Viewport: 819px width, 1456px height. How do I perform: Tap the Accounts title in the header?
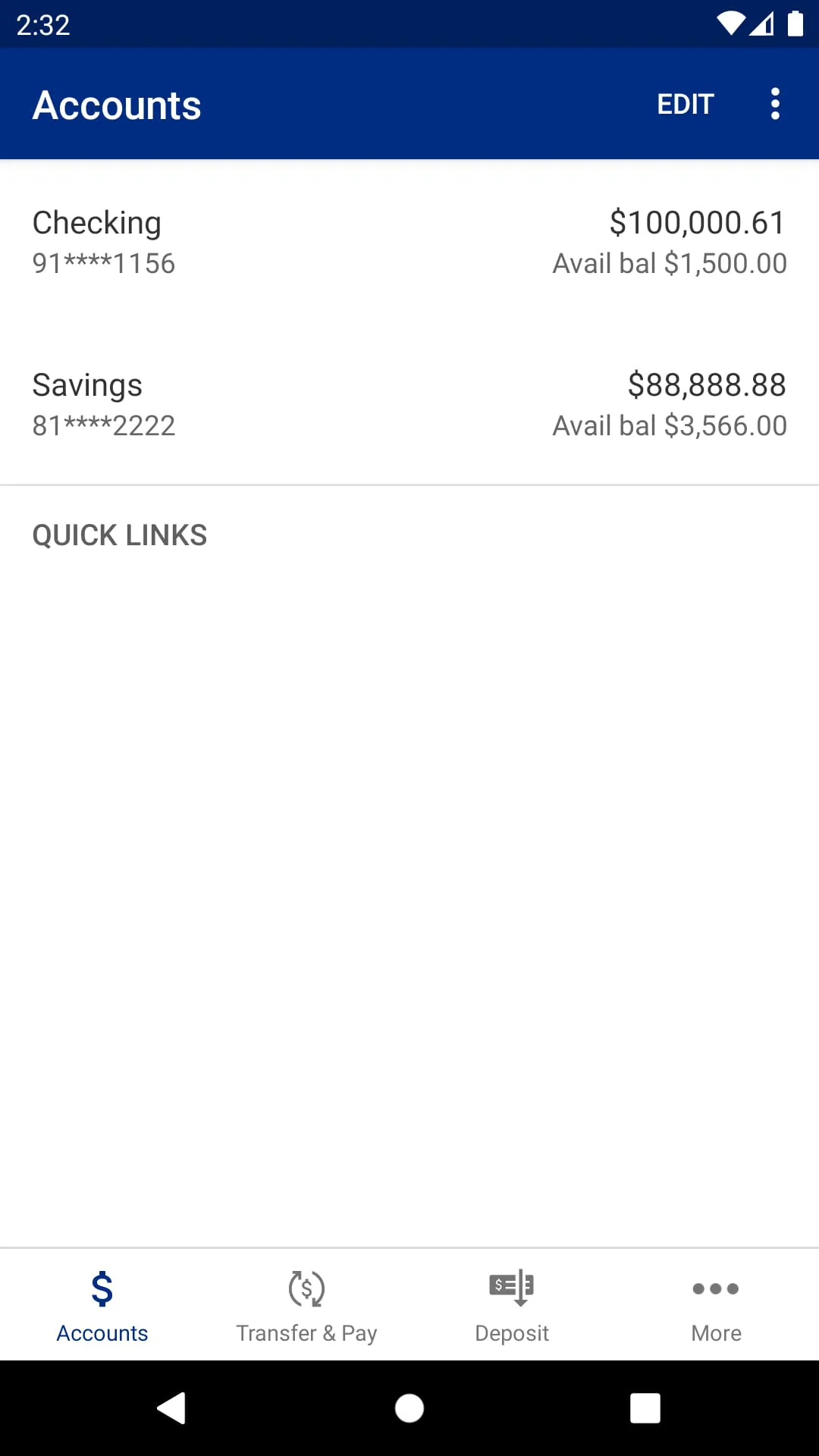click(116, 104)
